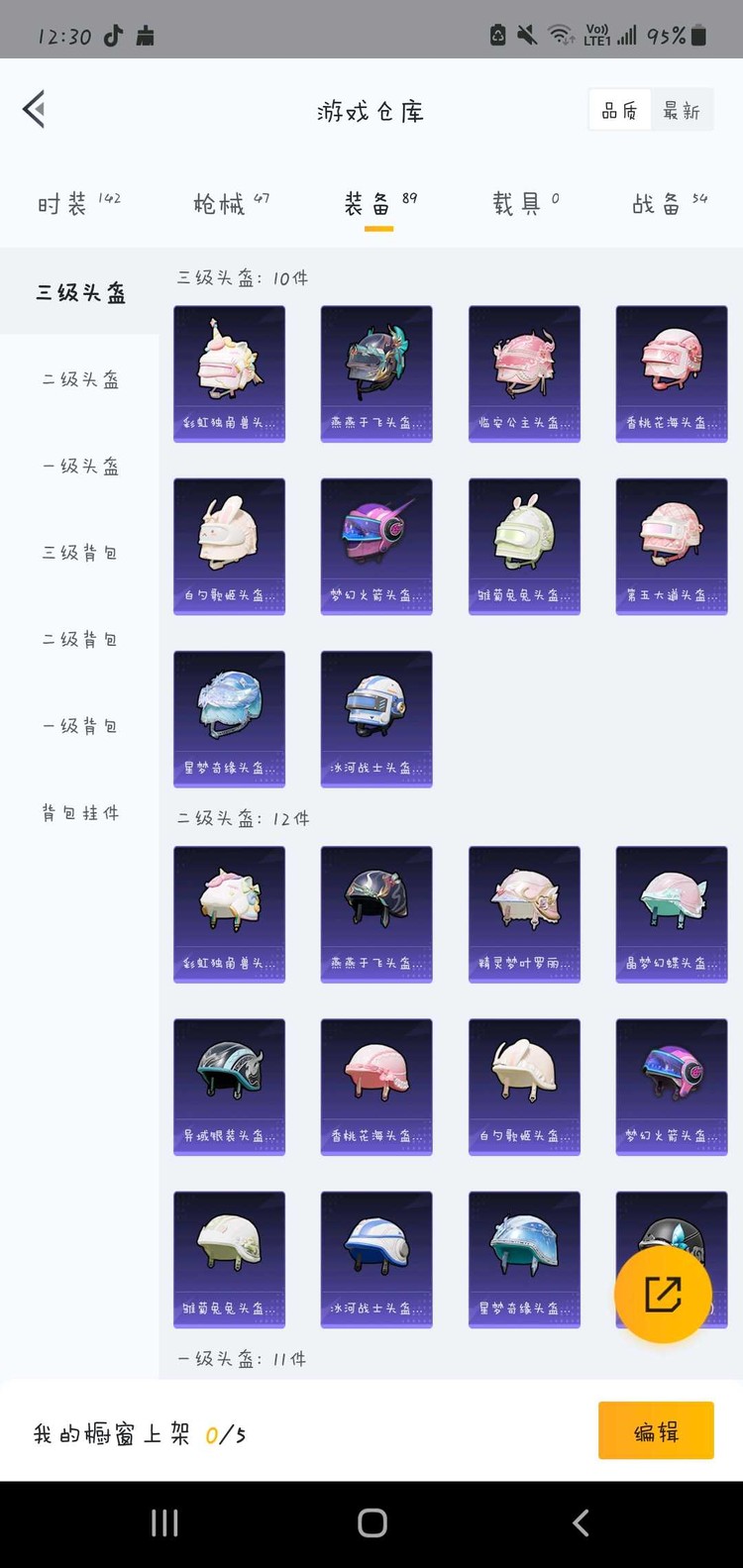Open 梦幻火箭头盔 in 三级头盔 section

pyautogui.click(x=376, y=546)
